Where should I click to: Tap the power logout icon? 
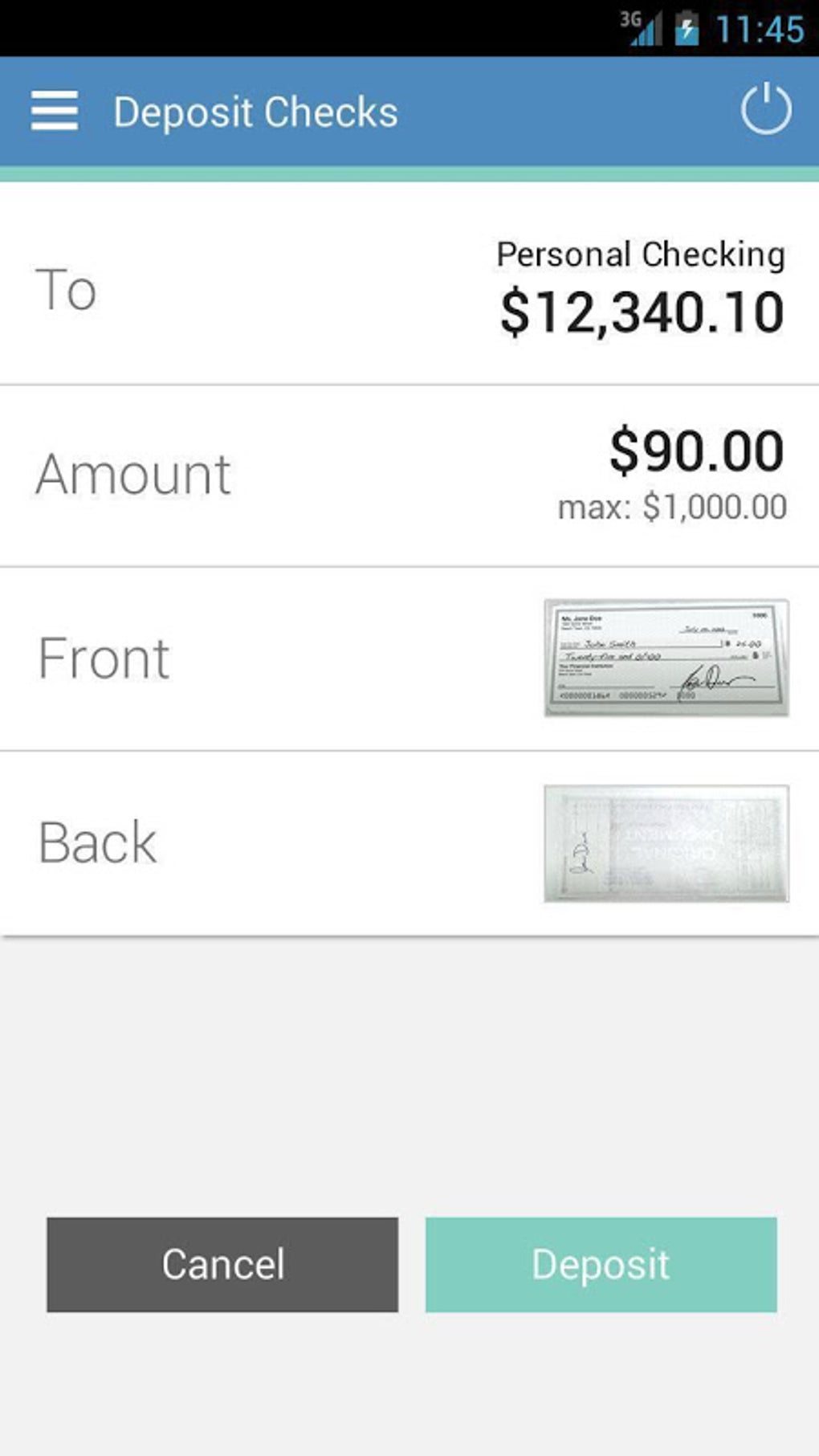pos(766,109)
